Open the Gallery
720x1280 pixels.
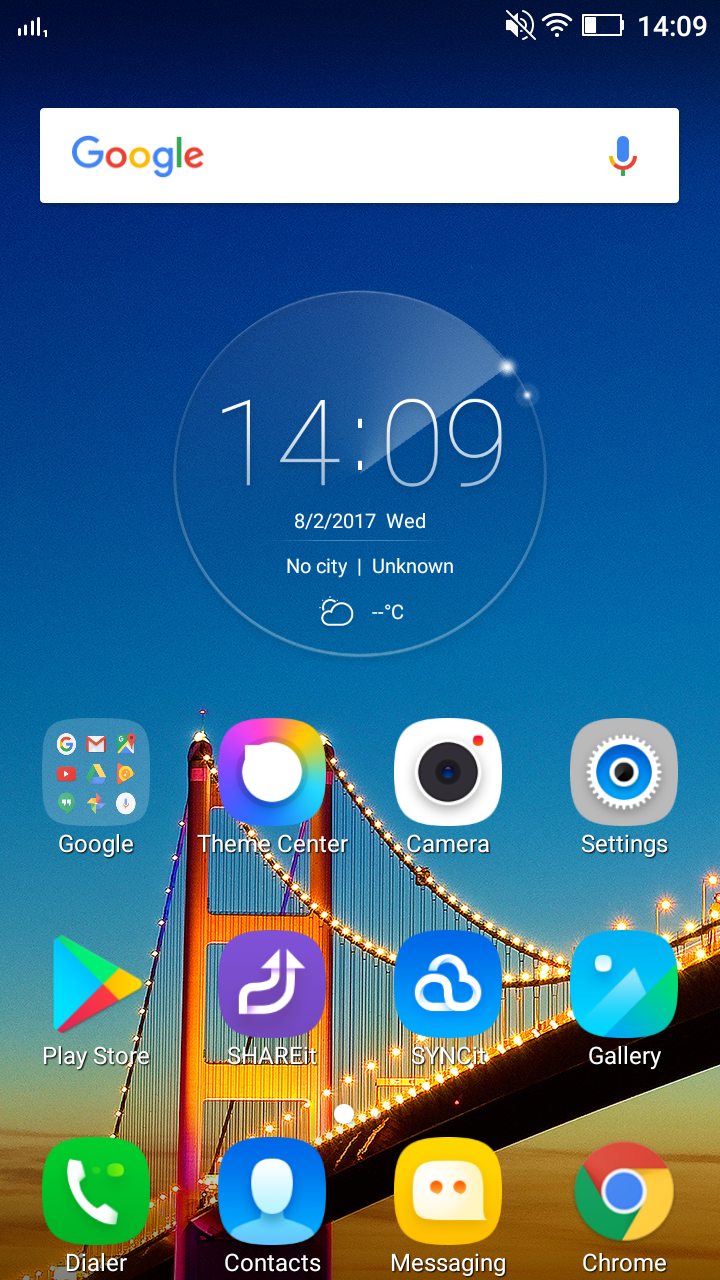[x=624, y=984]
